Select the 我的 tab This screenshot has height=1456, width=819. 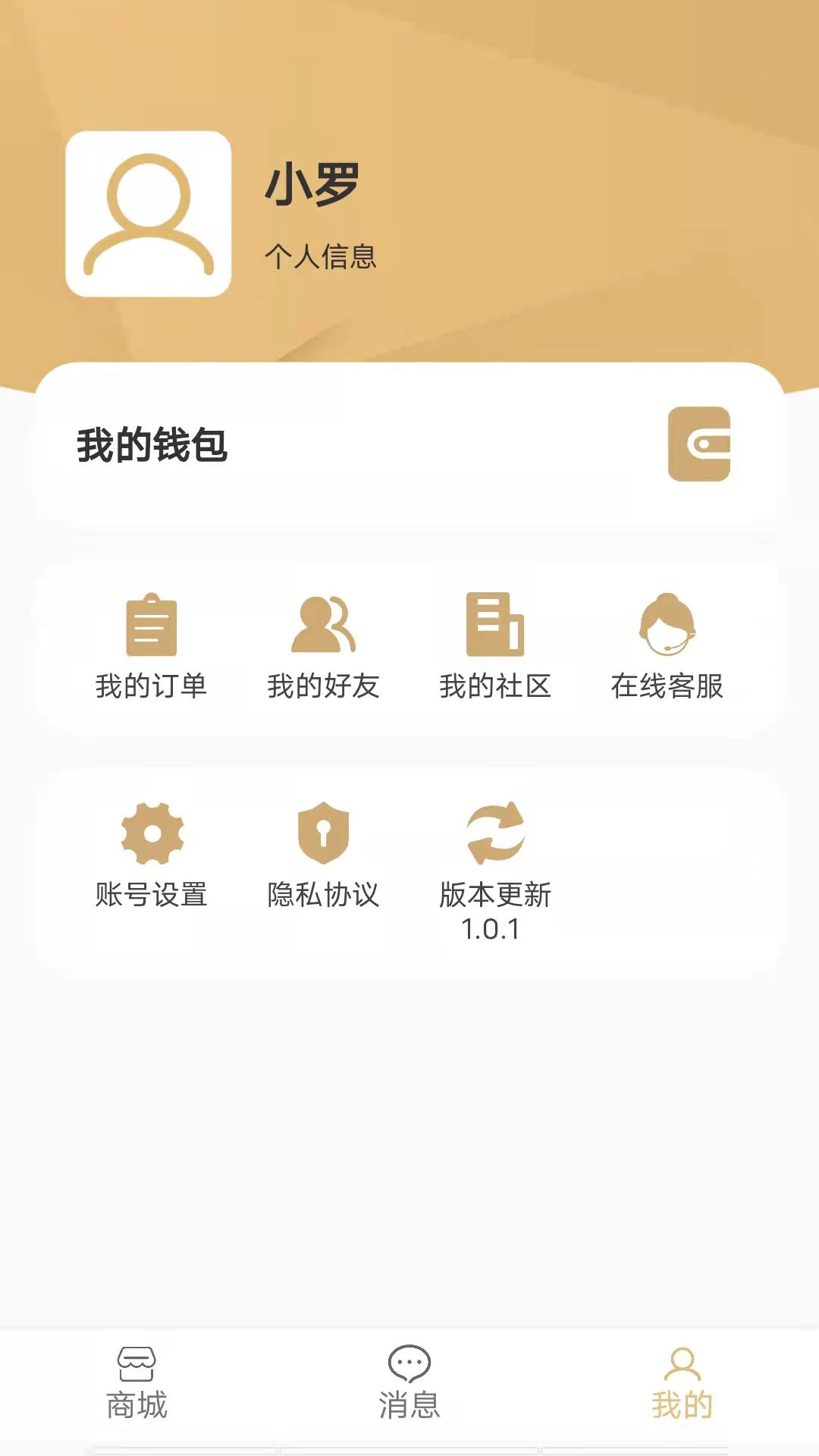[682, 1383]
